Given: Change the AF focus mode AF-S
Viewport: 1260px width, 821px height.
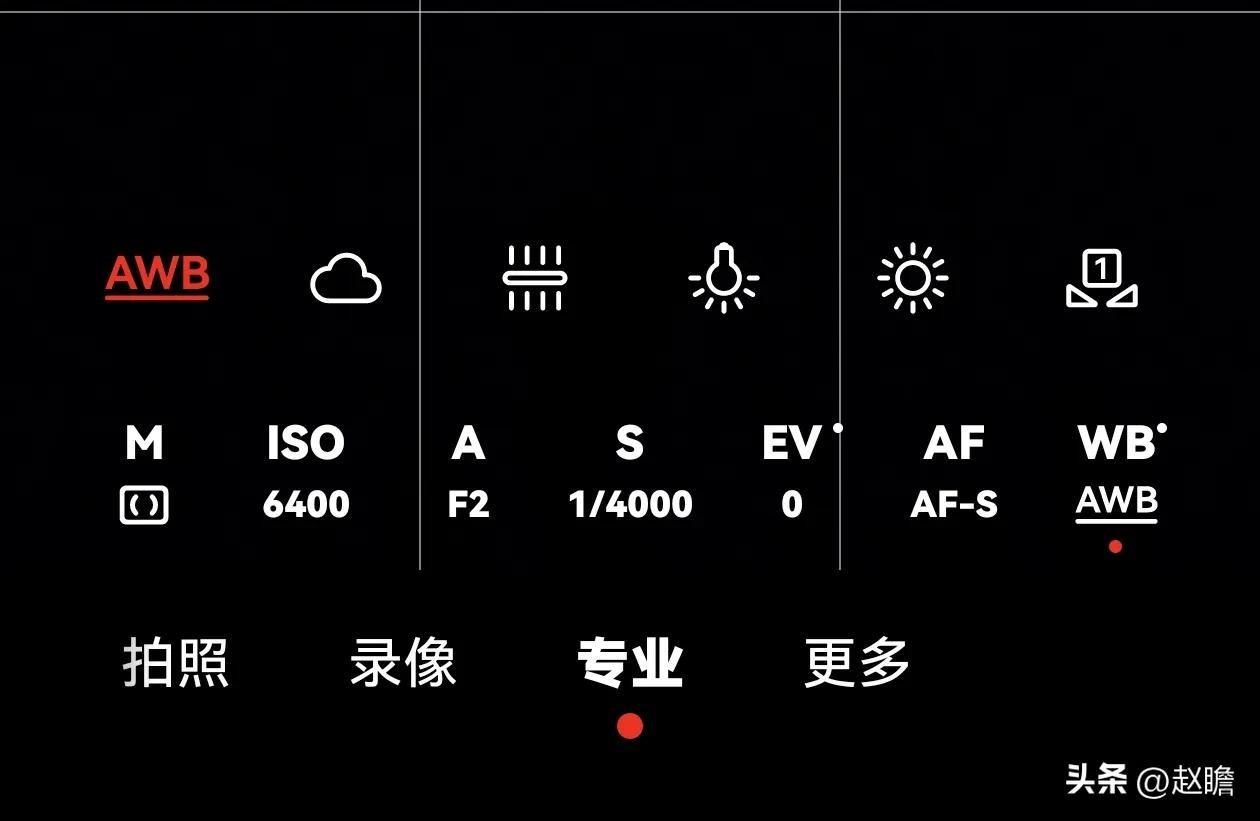Looking at the screenshot, I should pos(954,473).
